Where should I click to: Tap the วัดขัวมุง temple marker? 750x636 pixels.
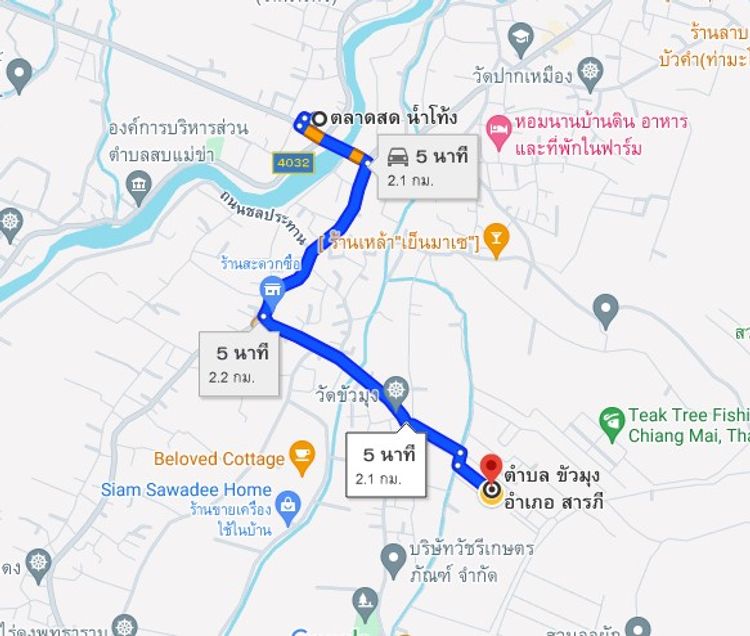pos(397,389)
